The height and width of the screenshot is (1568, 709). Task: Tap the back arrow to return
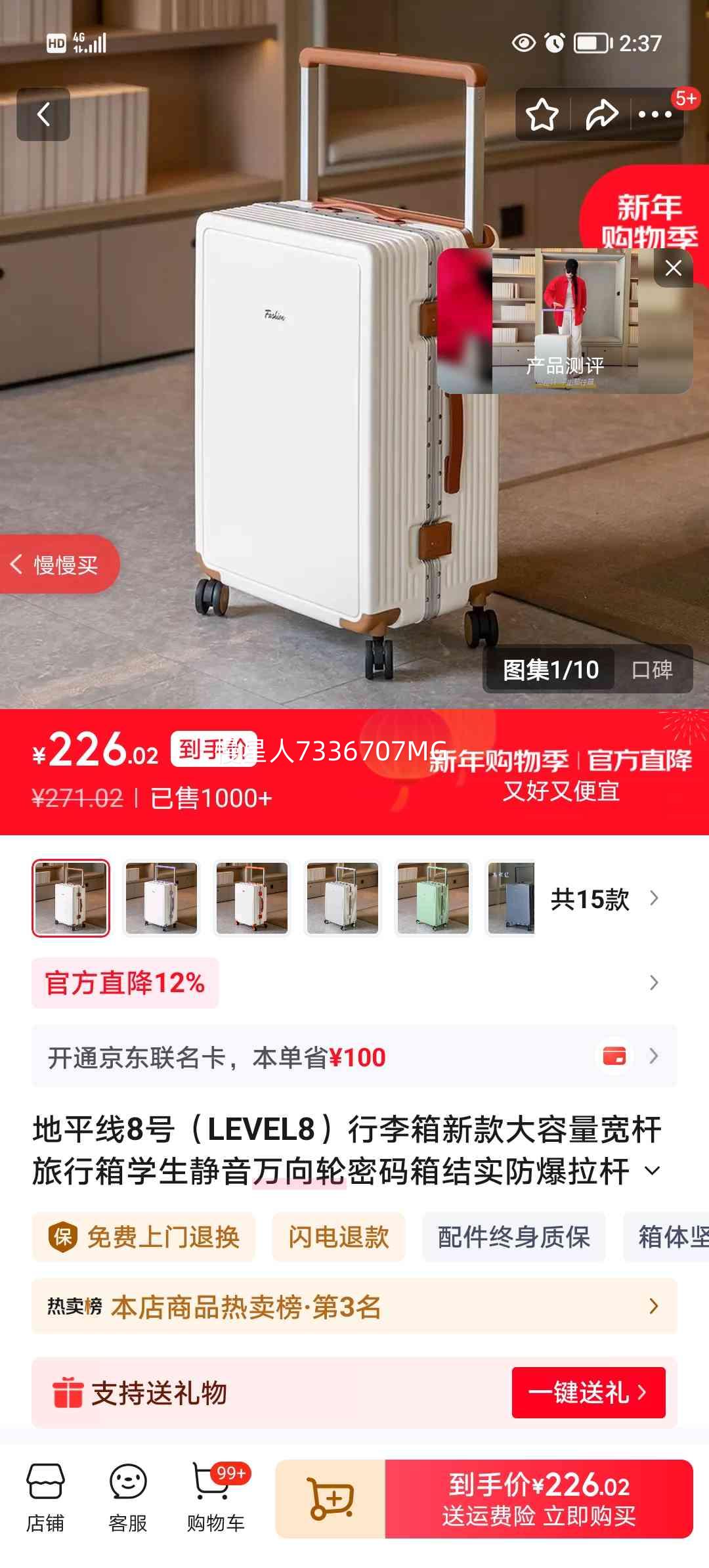click(43, 114)
